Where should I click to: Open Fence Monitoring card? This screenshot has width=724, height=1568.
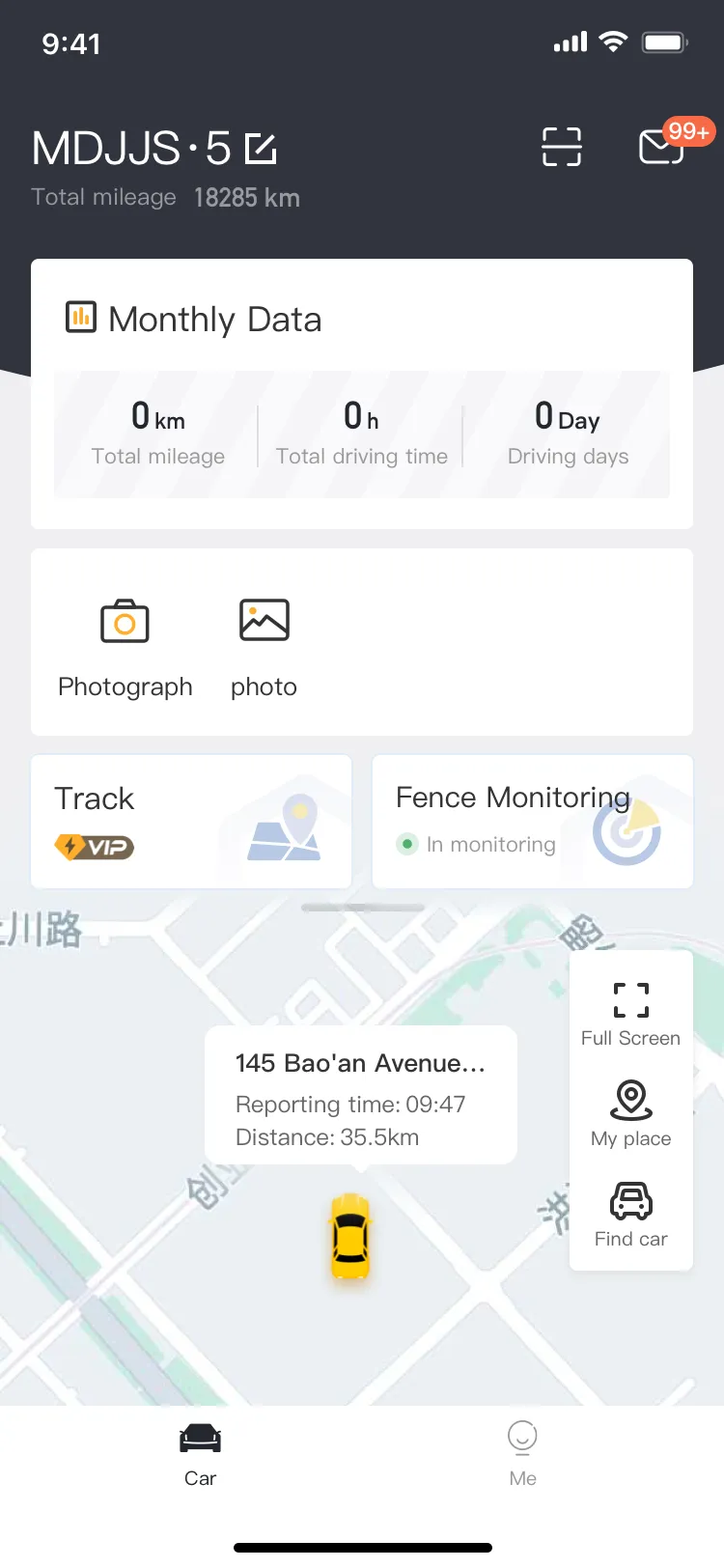(532, 822)
